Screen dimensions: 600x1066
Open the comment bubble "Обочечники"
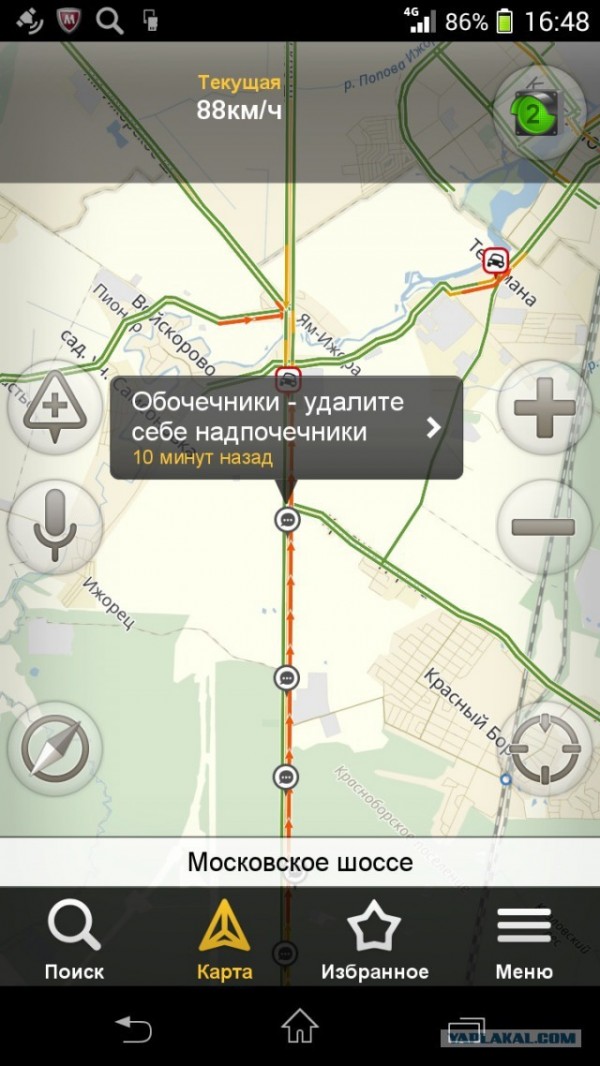click(286, 428)
